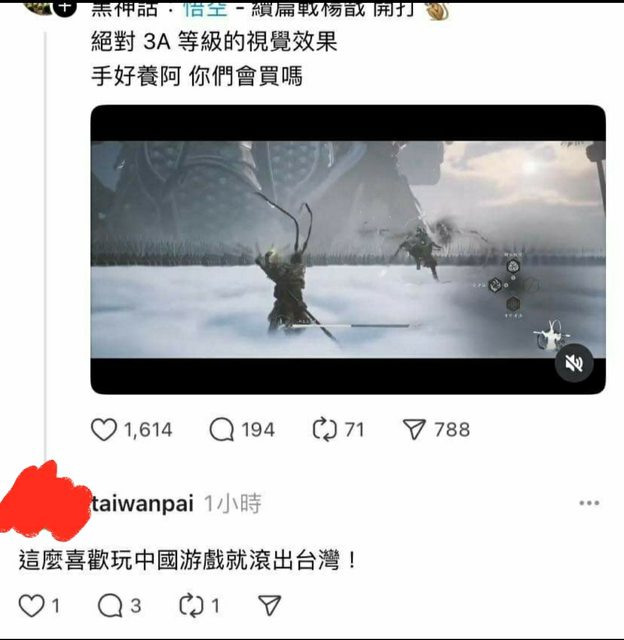624x640 pixels.
Task: Open the overflow menu on taiwanpai's reply
Action: 589,503
